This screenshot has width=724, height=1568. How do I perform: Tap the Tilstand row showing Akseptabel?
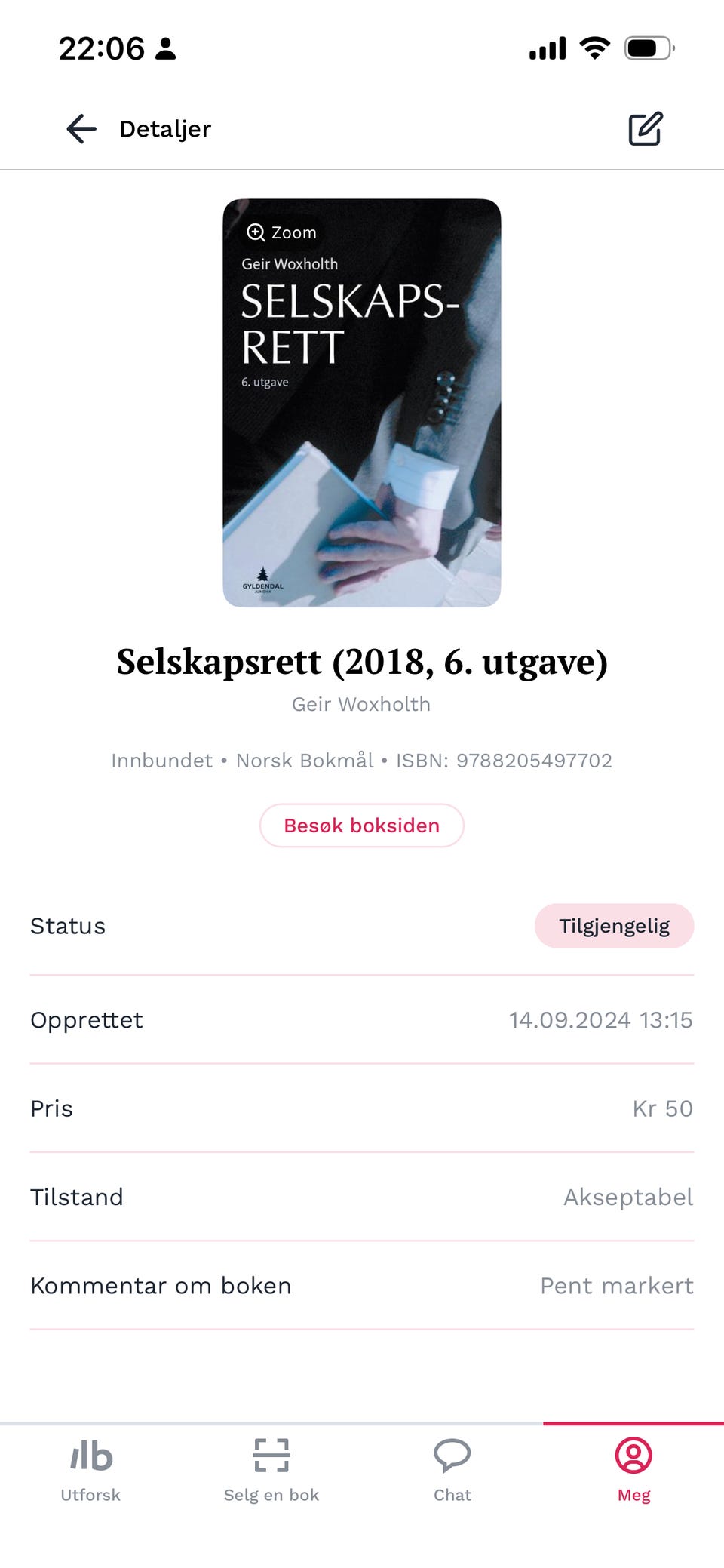[362, 1197]
